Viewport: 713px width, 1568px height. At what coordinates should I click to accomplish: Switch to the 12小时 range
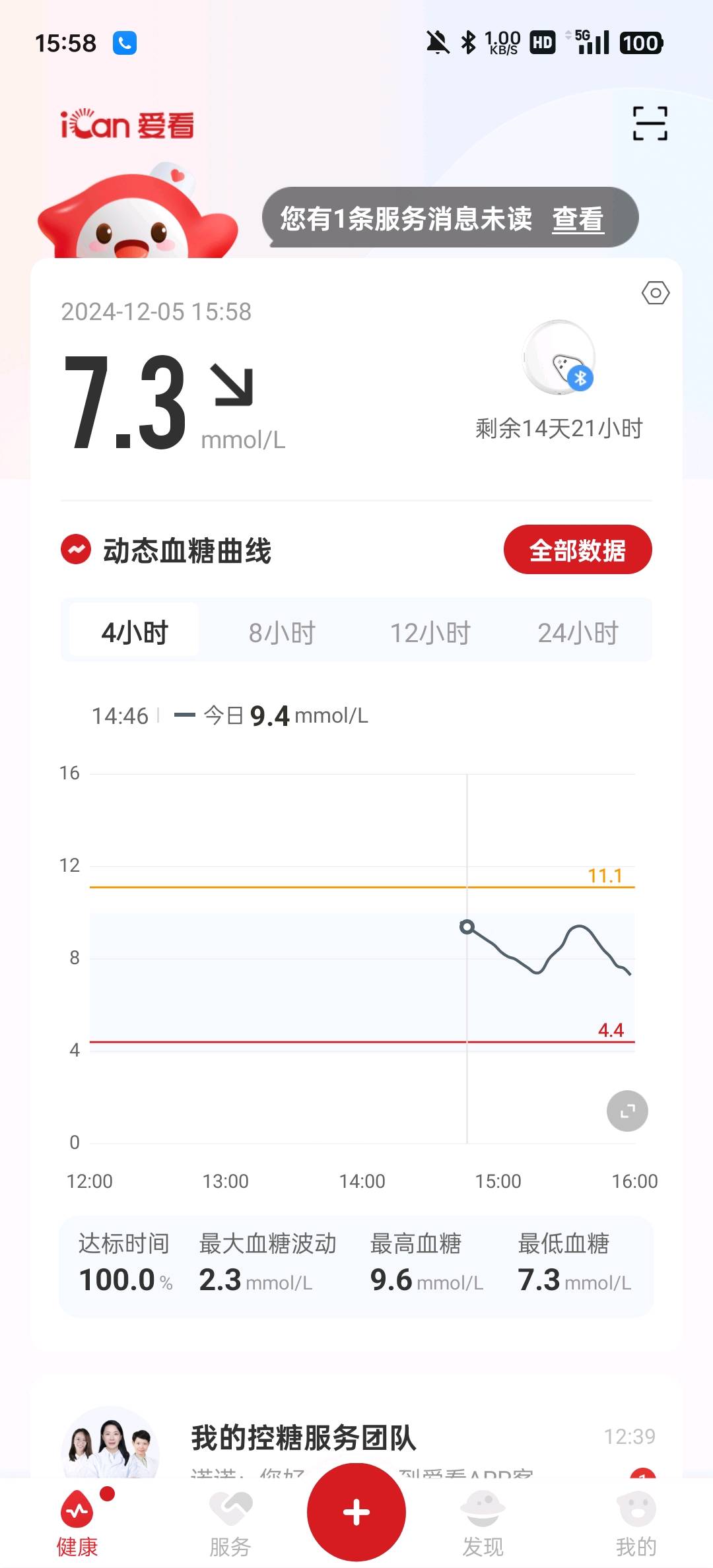(430, 632)
